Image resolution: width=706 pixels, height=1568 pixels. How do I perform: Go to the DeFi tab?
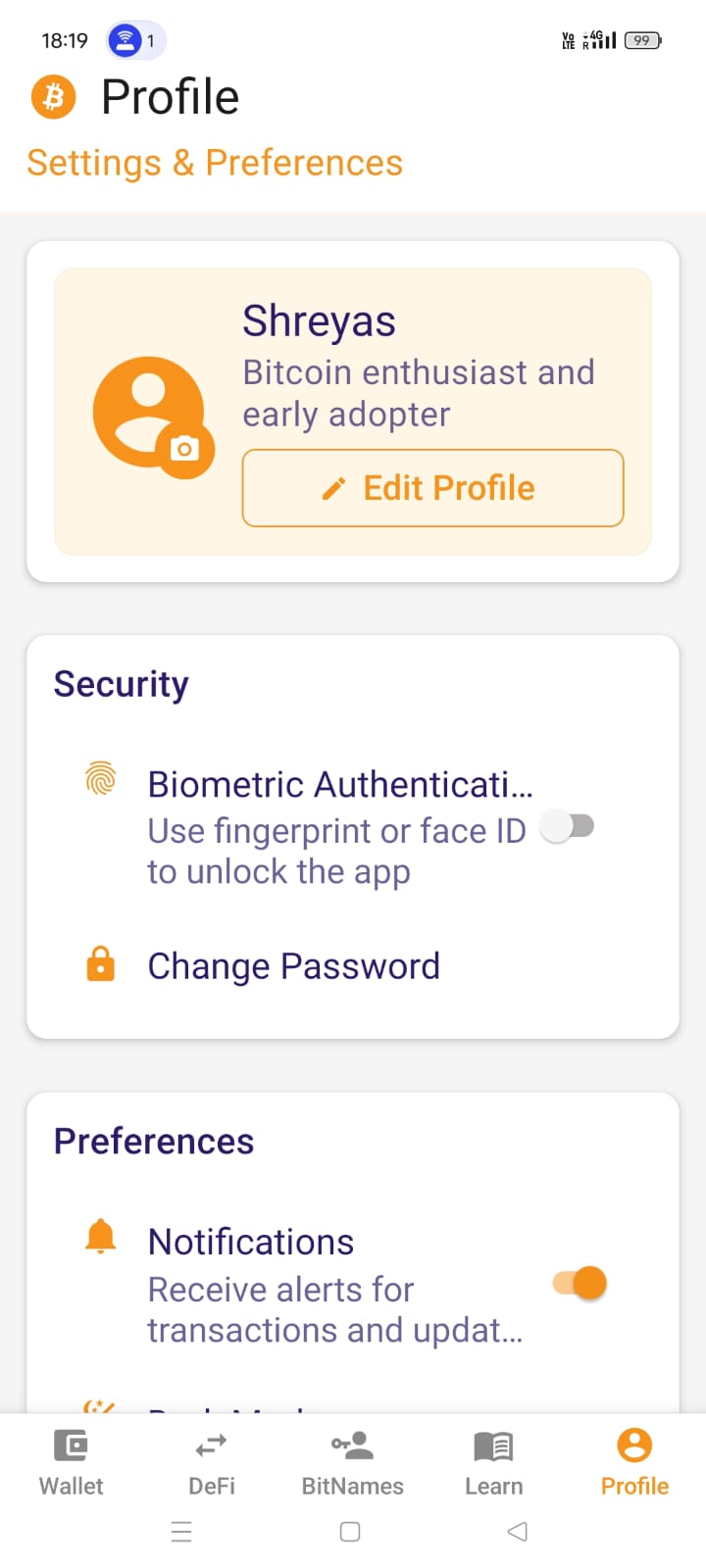pos(212,1461)
